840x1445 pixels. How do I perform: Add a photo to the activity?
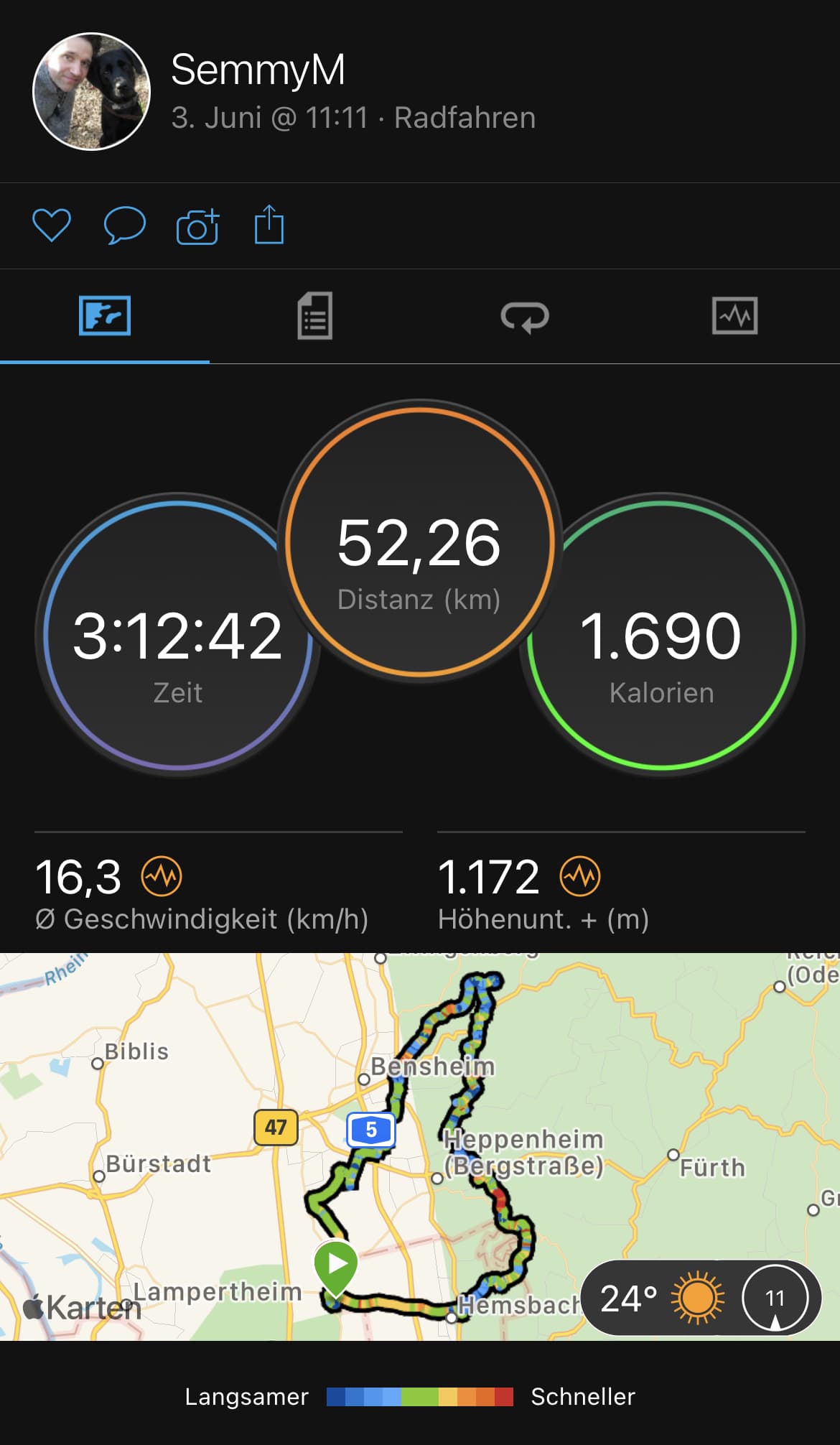197,227
